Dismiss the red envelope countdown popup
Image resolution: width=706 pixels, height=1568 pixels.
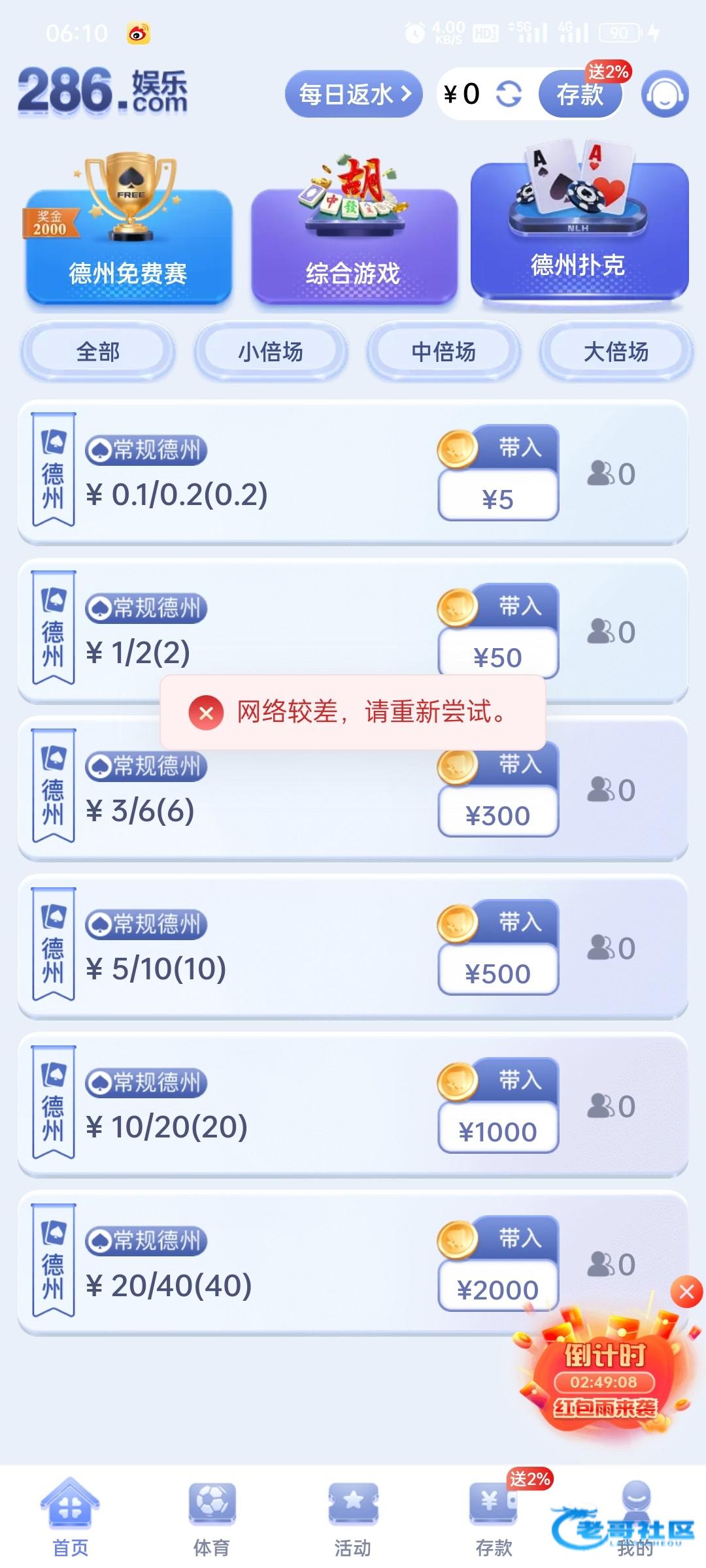coord(686,1292)
